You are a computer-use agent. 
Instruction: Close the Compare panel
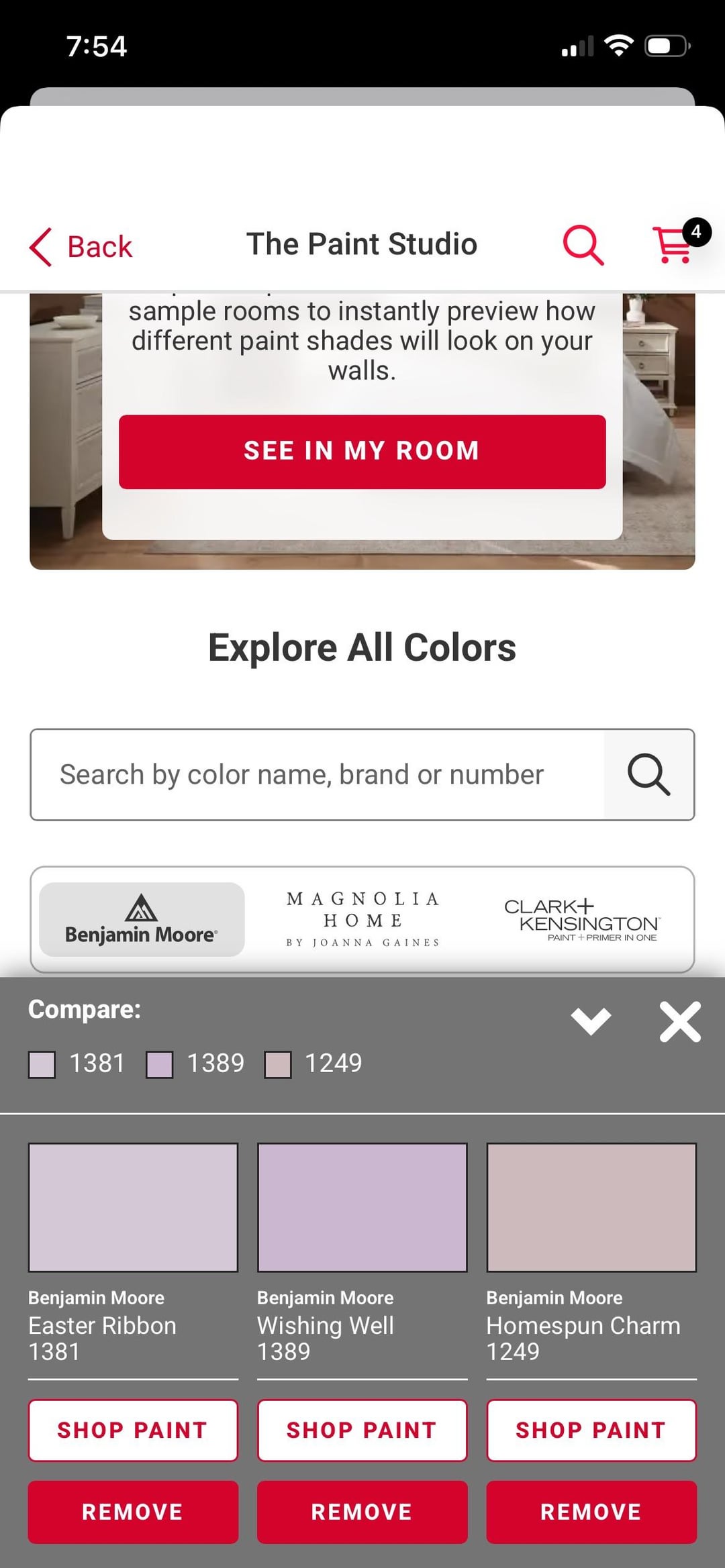(x=680, y=1022)
